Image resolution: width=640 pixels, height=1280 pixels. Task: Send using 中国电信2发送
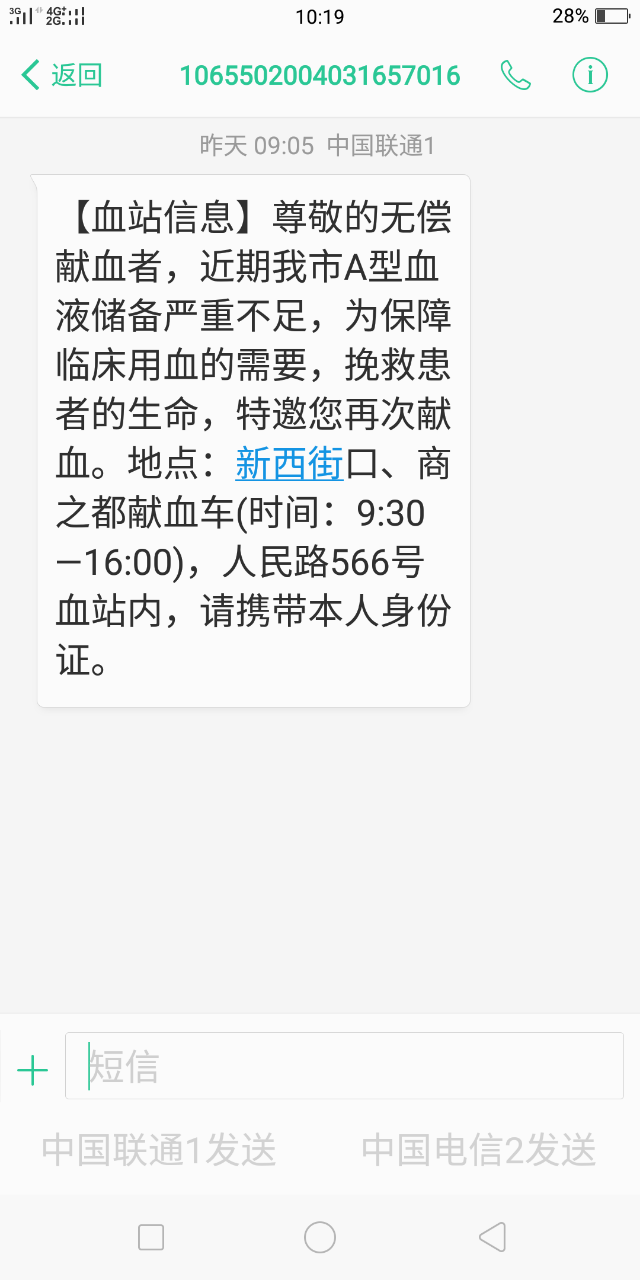[479, 1150]
